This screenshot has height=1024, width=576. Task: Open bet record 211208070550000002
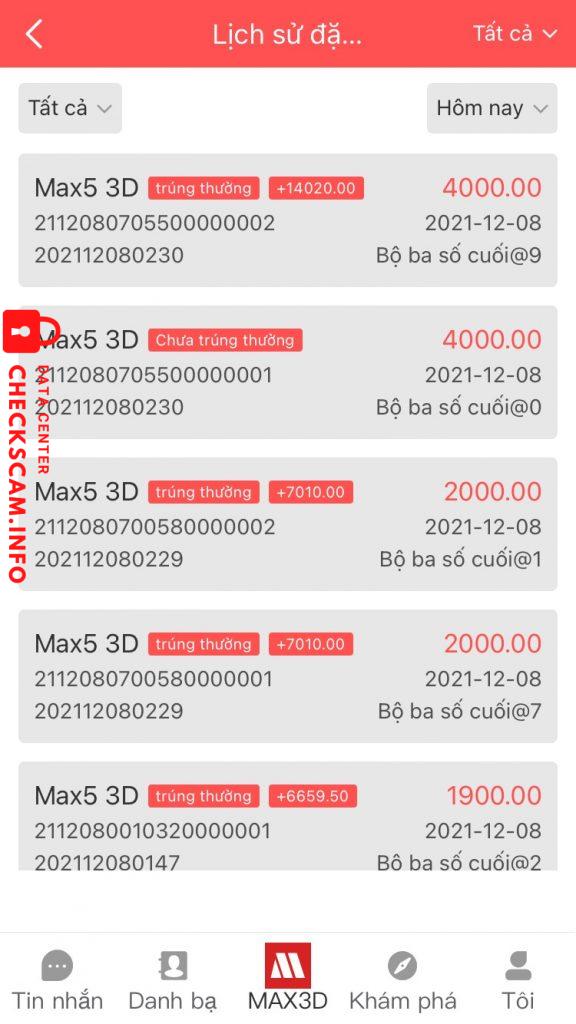pos(288,220)
